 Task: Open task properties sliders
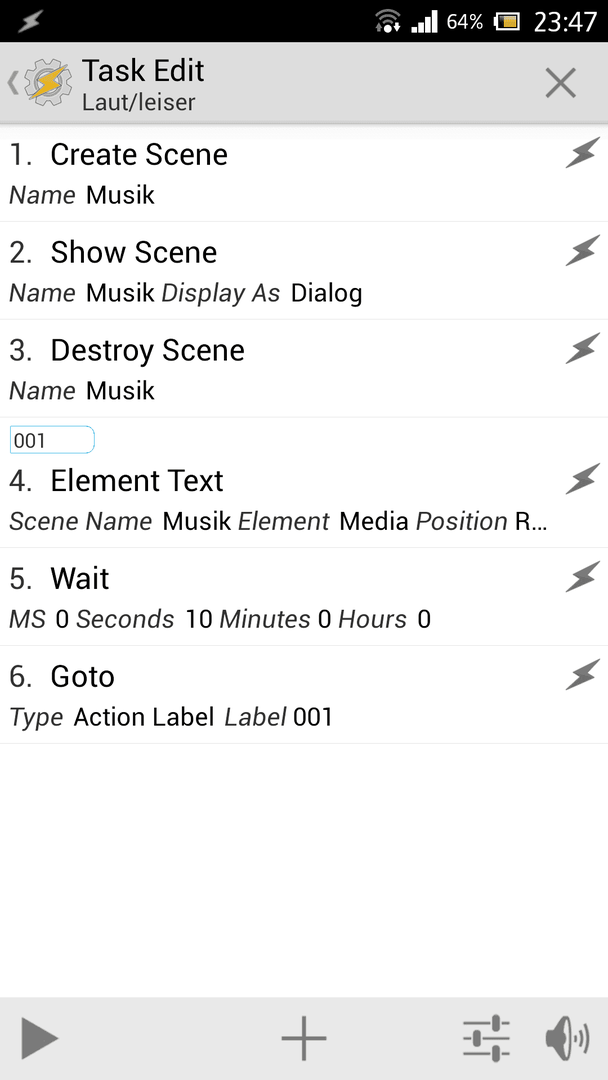tap(486, 1038)
